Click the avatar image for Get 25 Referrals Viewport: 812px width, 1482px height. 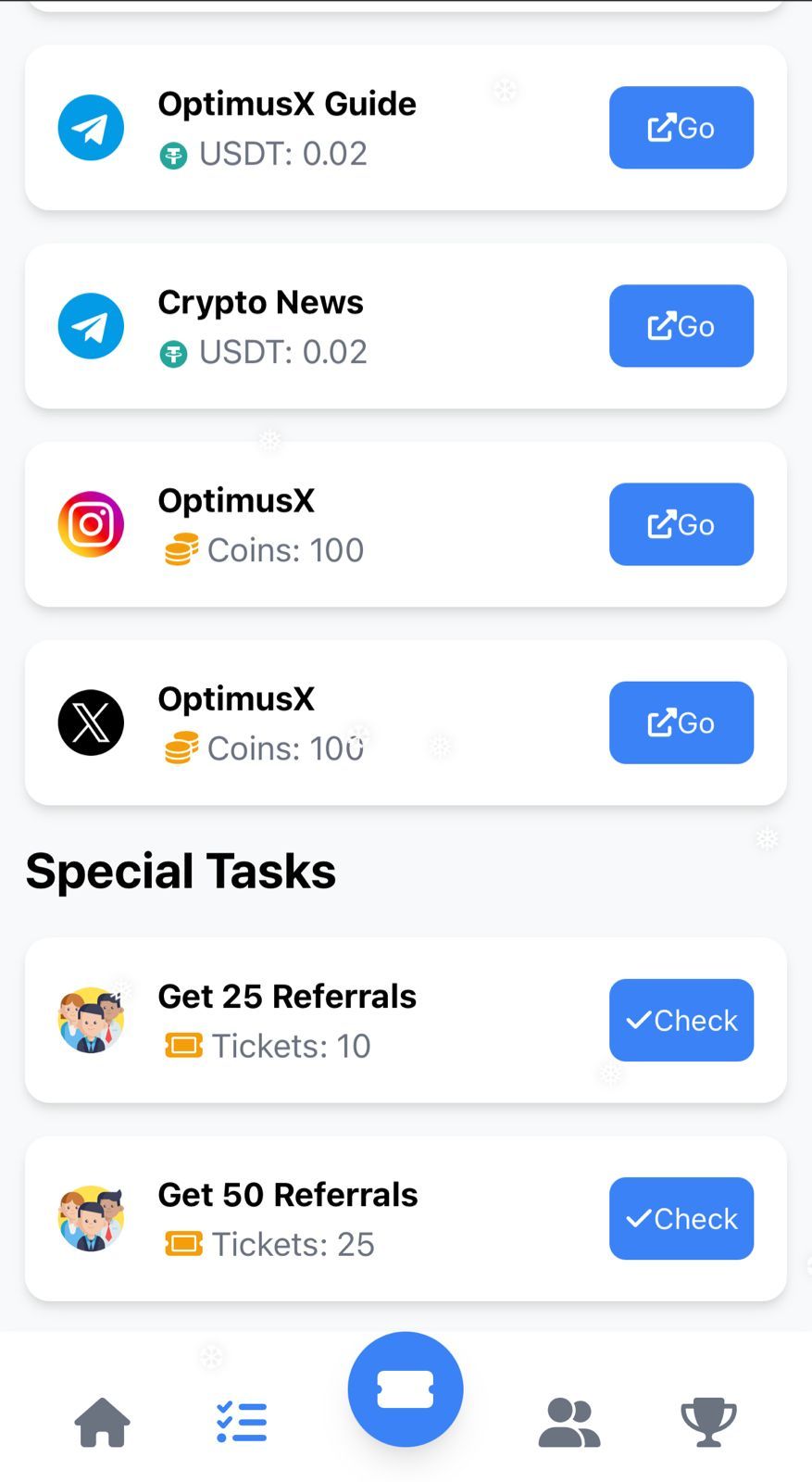coord(91,1020)
